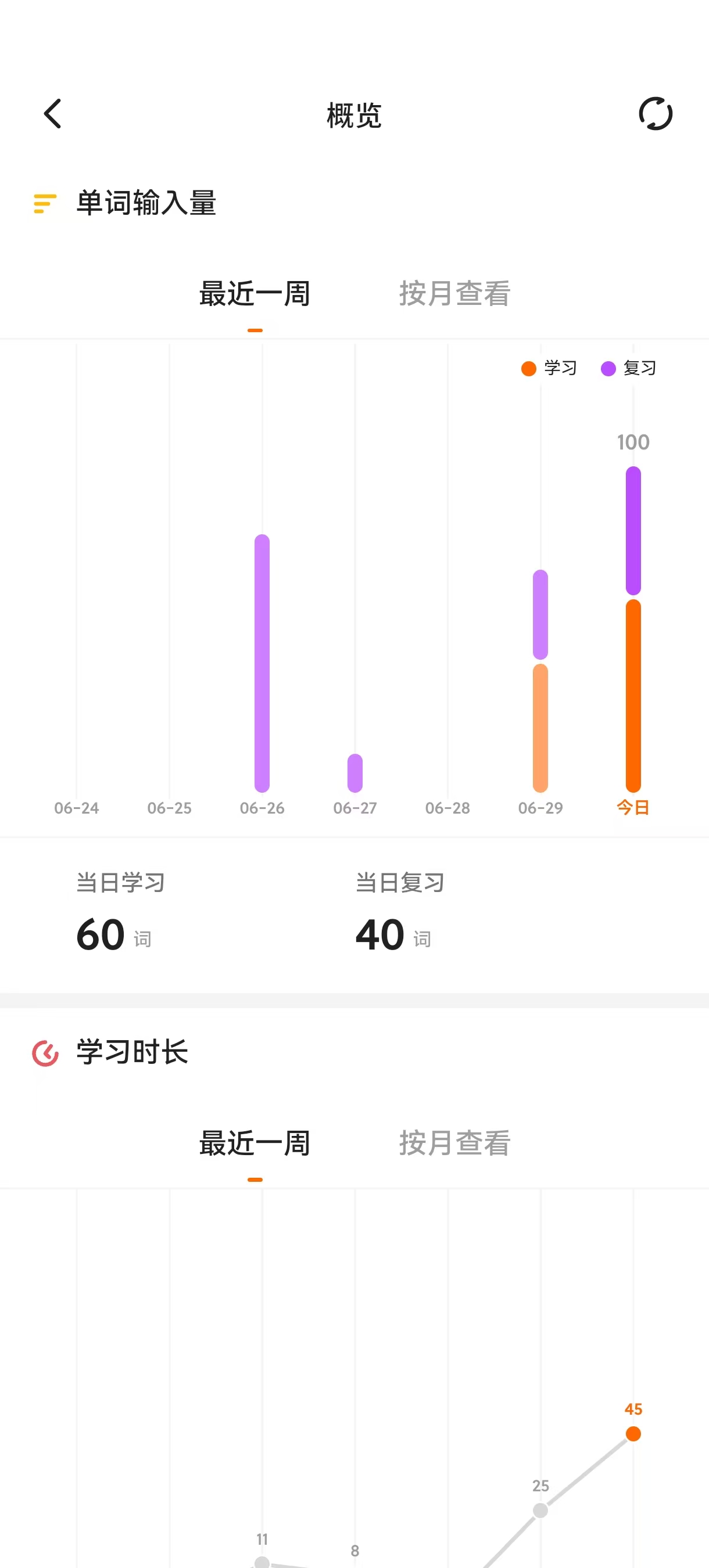Image resolution: width=709 pixels, height=1568 pixels.
Task: Tap the 45 data point in duration chart
Action: [x=633, y=1434]
